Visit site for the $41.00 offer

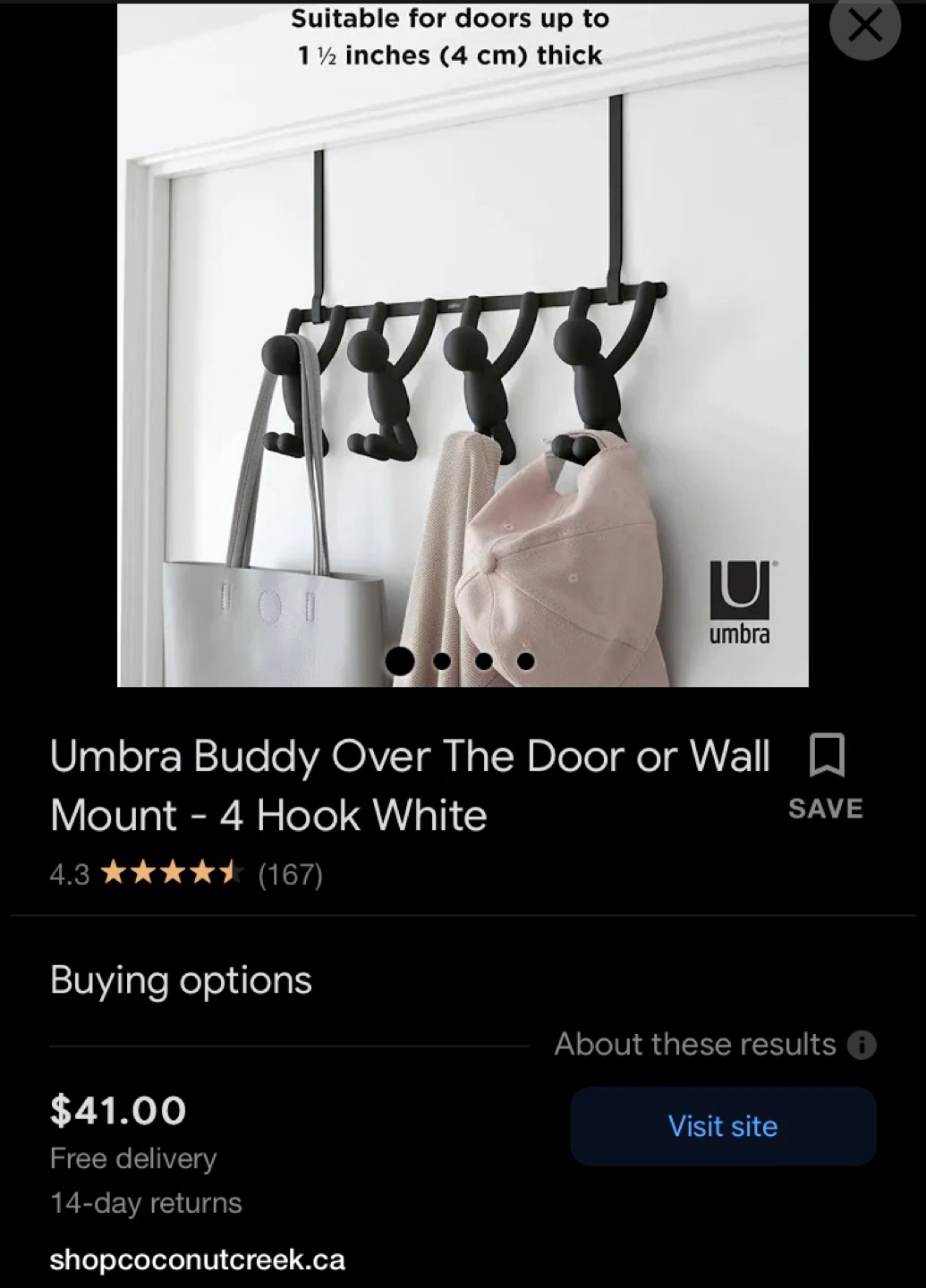(x=723, y=1126)
